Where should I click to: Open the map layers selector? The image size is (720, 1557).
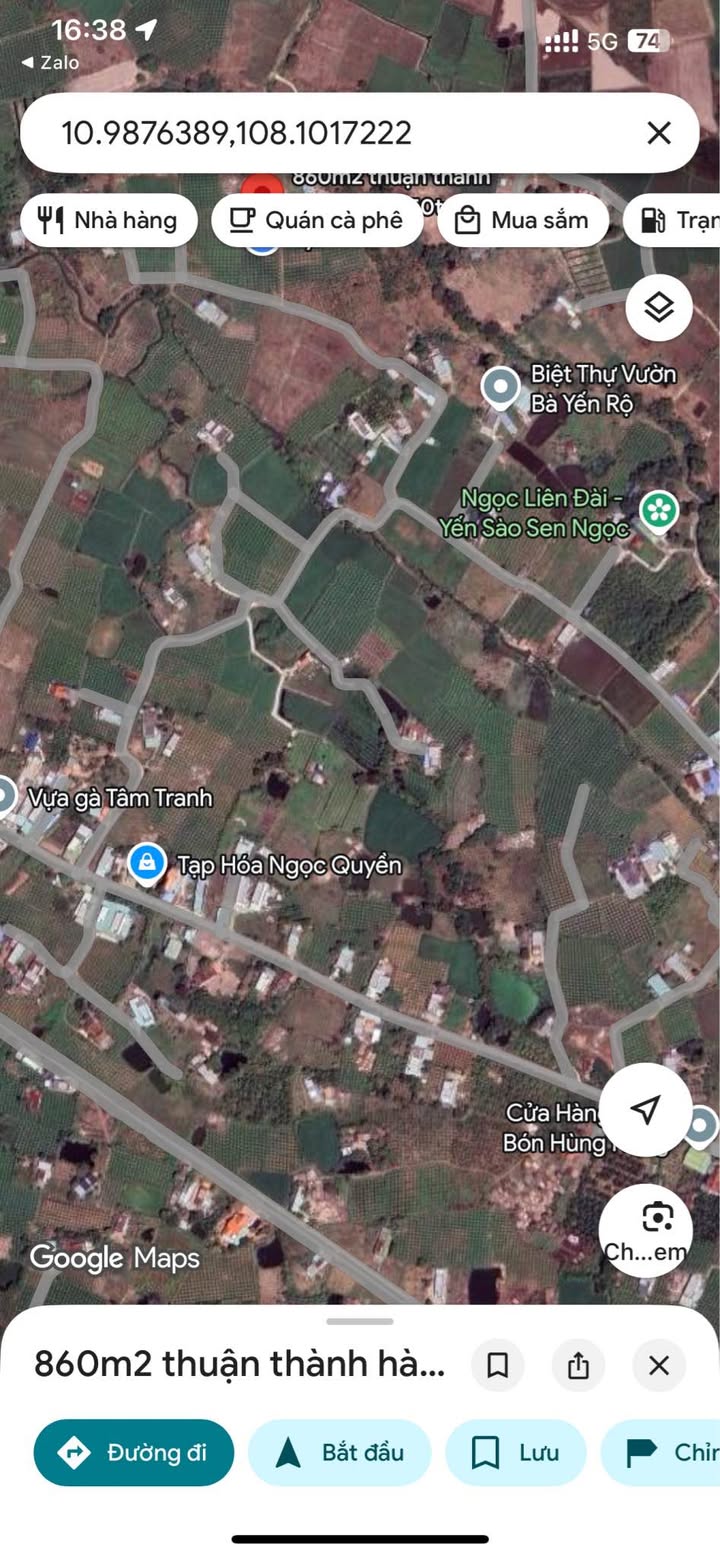coord(659,308)
